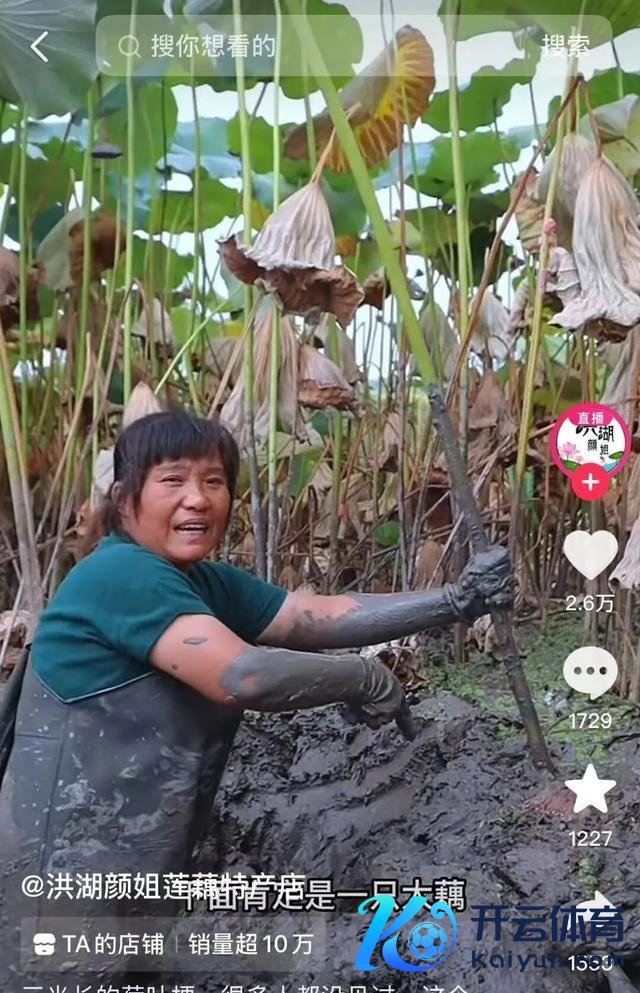Add this video to favorites
This screenshot has height=993, width=640.
[x=590, y=790]
